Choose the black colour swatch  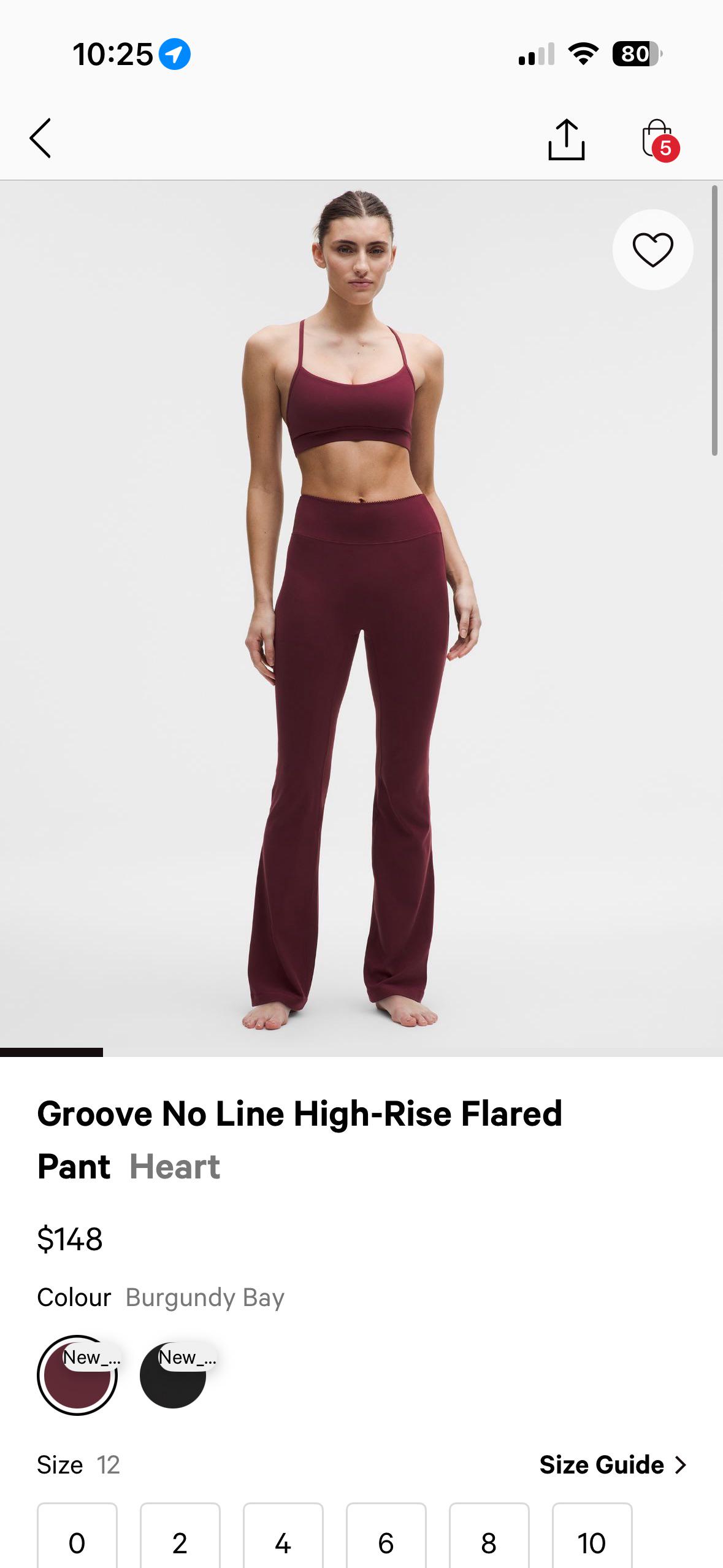(173, 1376)
